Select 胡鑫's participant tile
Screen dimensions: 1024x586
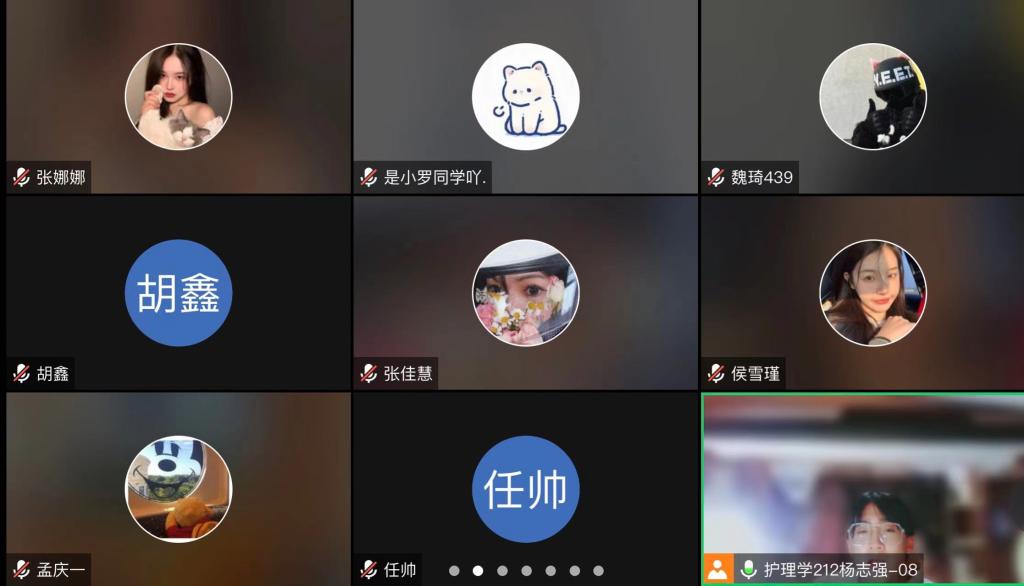click(x=178, y=292)
